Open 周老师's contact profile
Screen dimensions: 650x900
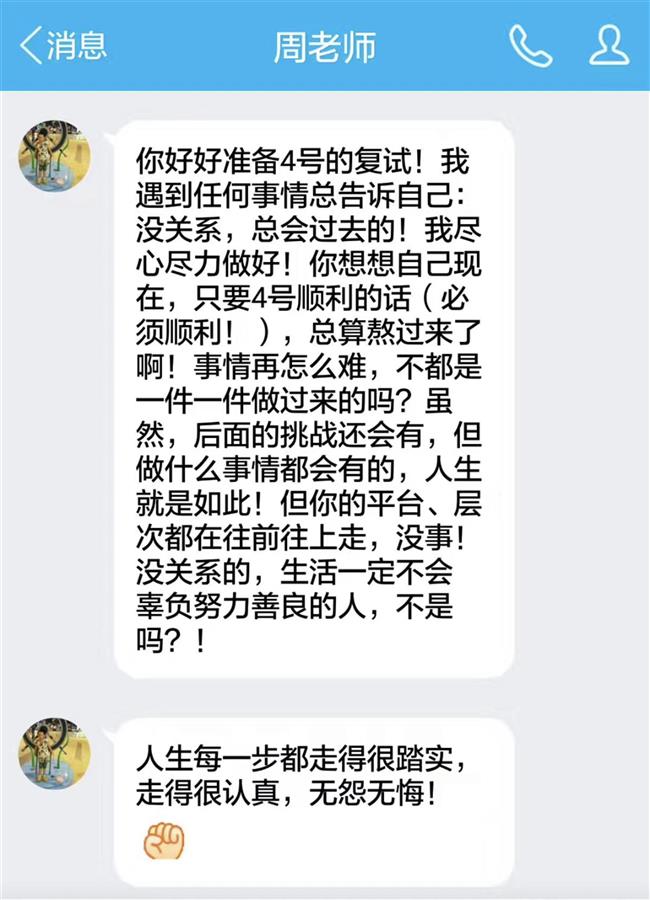[608, 45]
